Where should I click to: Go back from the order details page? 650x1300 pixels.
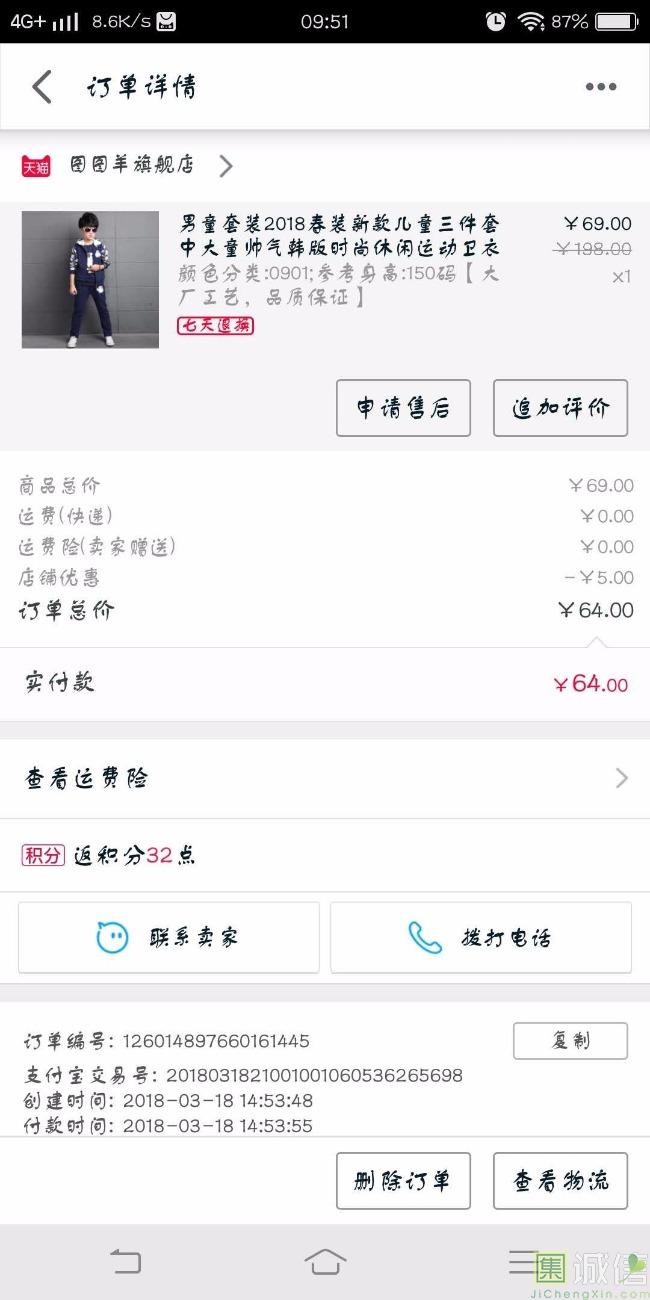41,87
